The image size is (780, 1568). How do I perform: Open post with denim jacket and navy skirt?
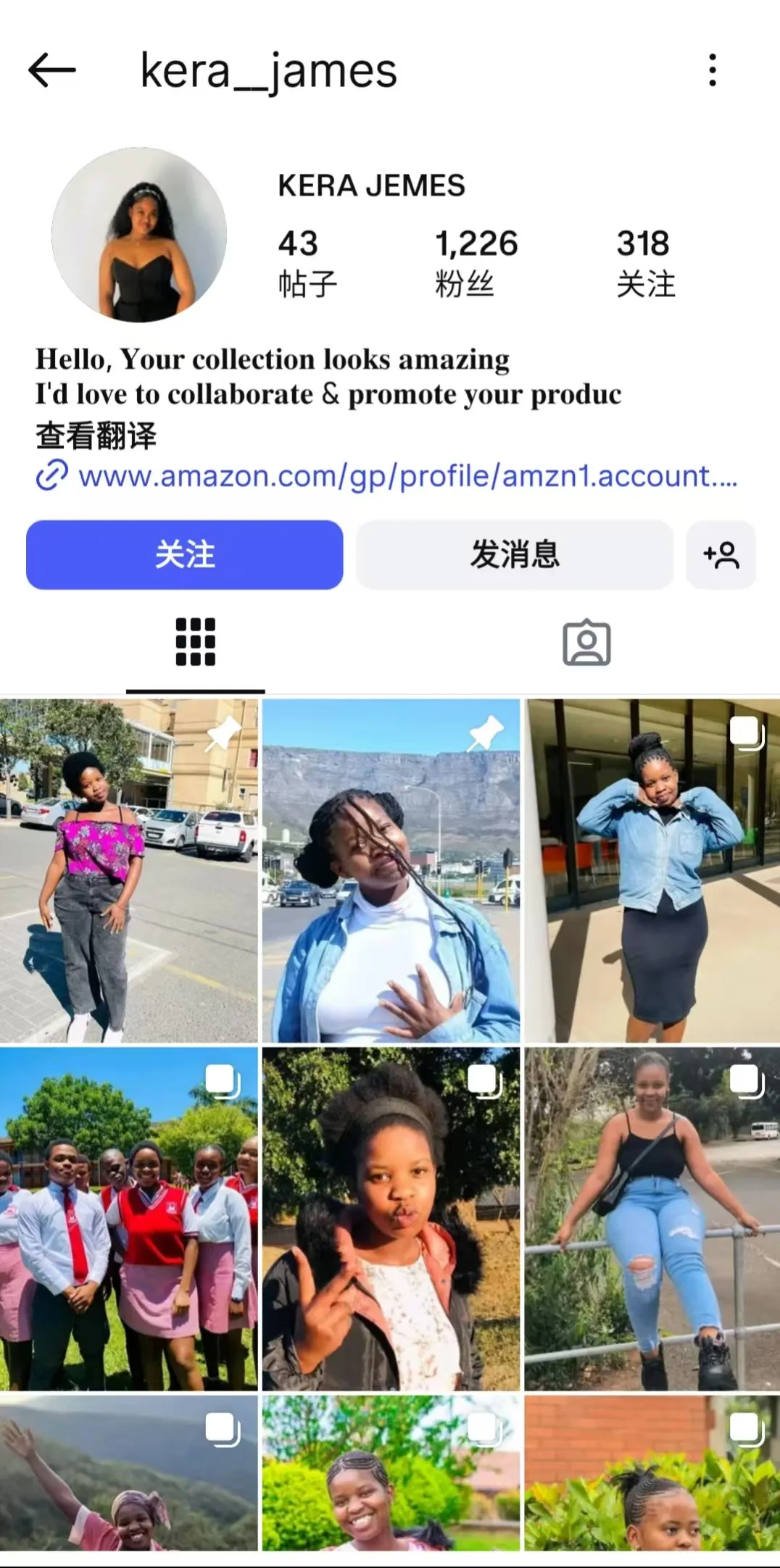[652, 870]
